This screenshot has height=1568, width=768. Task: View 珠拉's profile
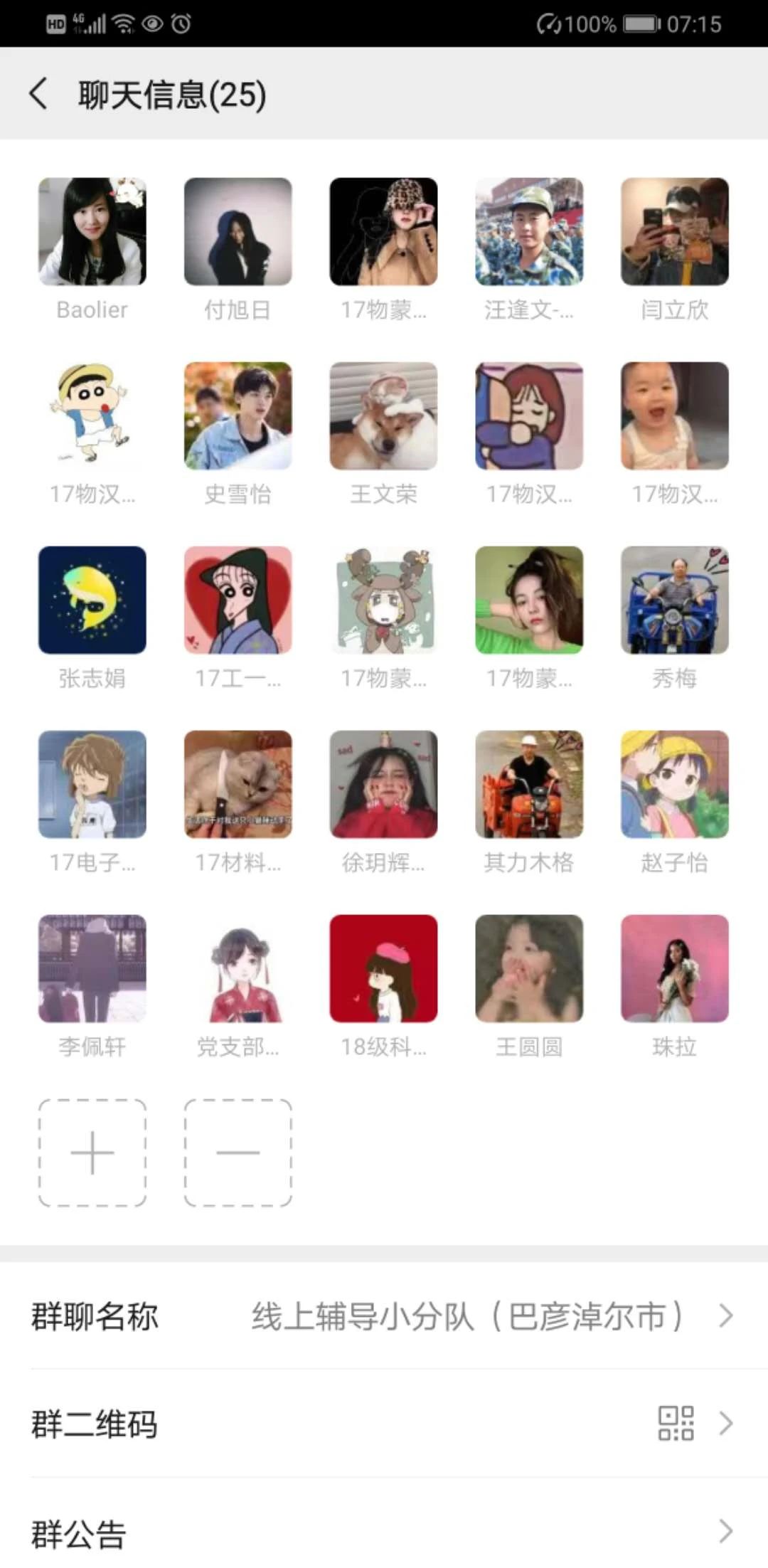674,969
